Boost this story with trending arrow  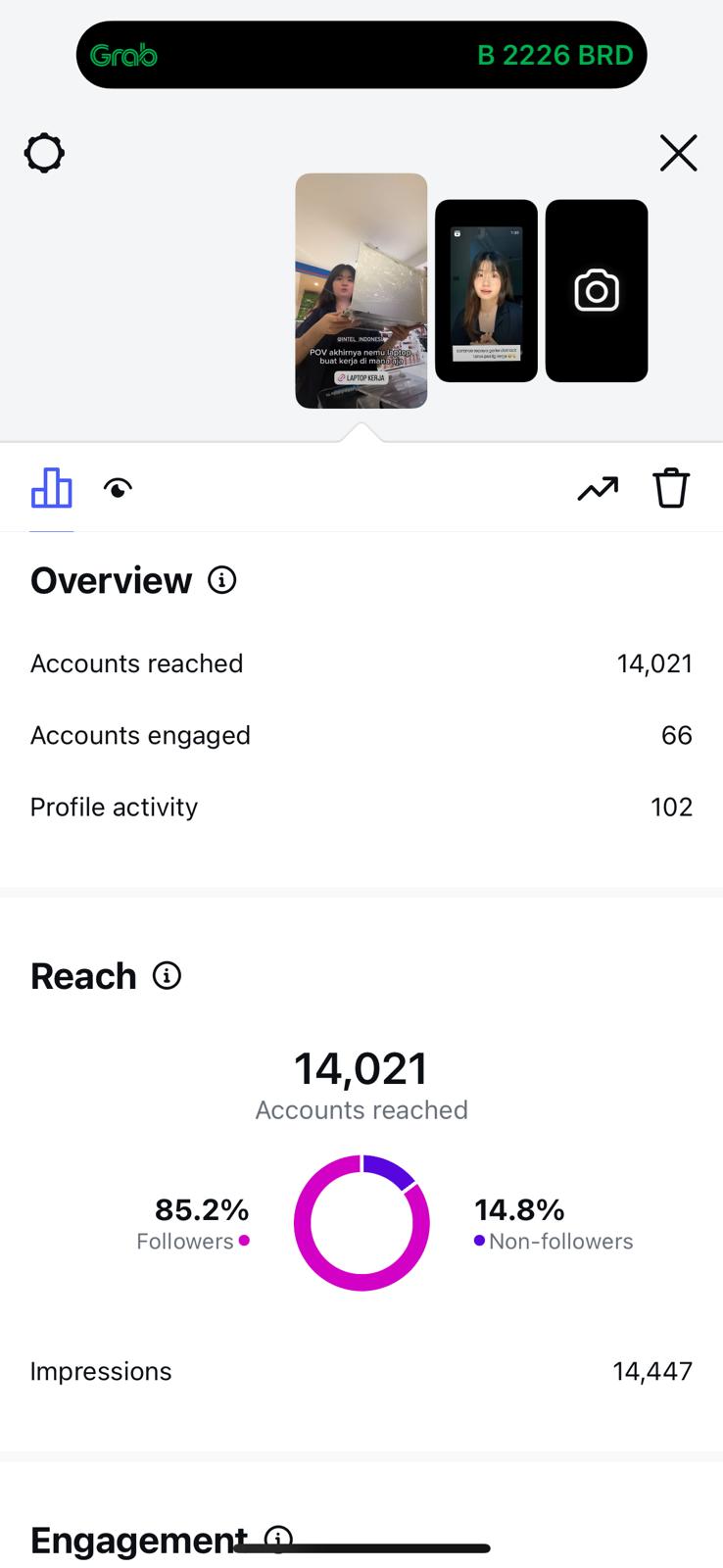tap(598, 488)
